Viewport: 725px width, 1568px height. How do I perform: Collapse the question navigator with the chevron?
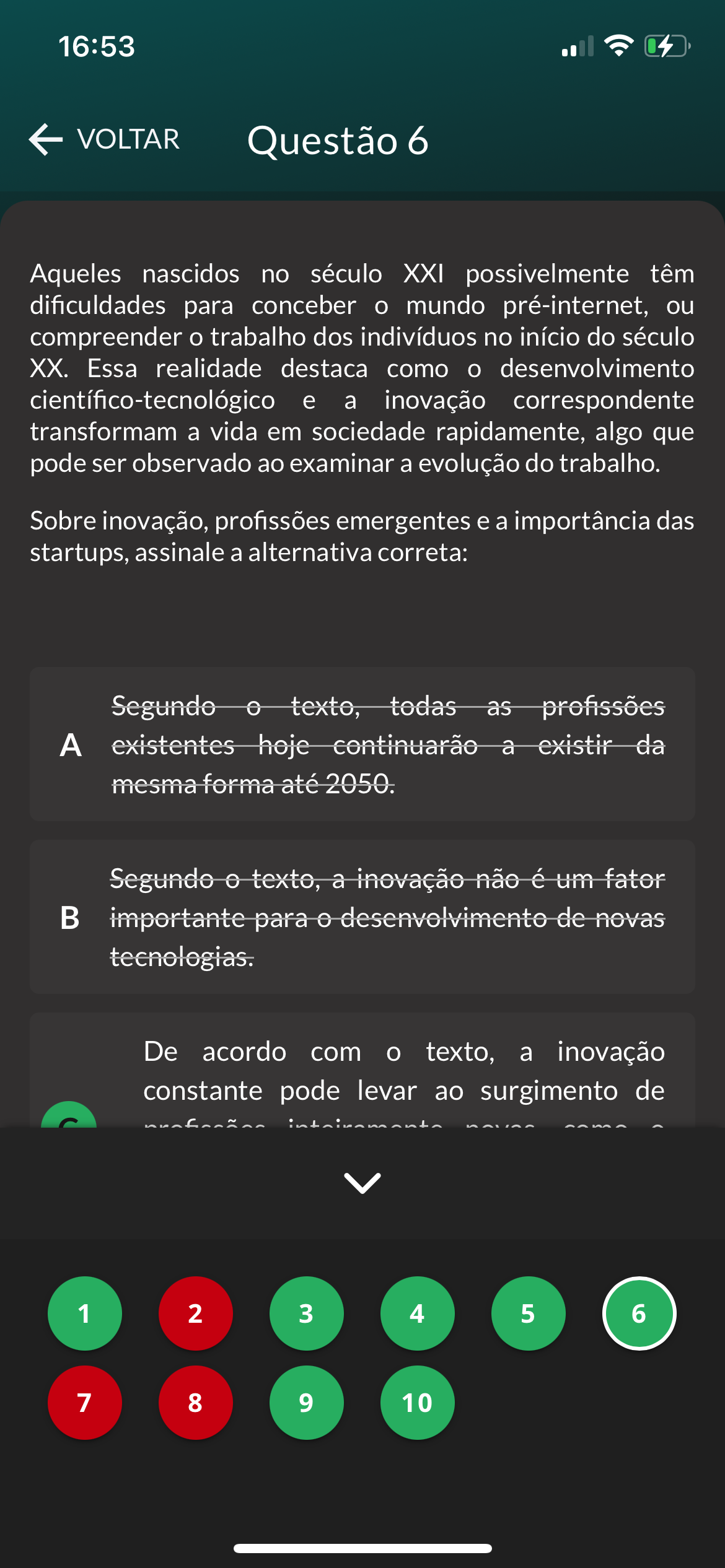click(x=362, y=1182)
